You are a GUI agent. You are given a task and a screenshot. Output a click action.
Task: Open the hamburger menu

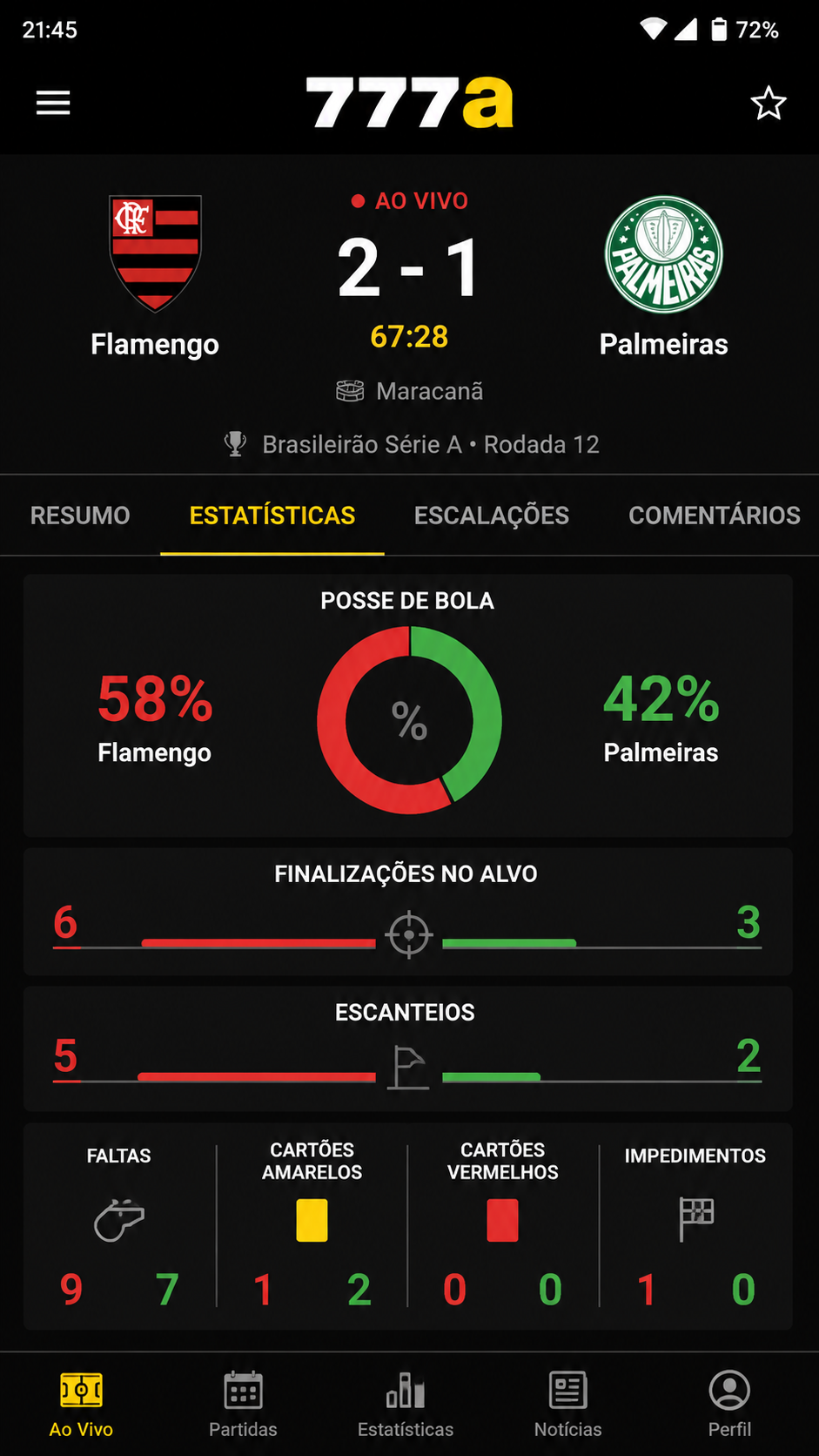tap(53, 104)
